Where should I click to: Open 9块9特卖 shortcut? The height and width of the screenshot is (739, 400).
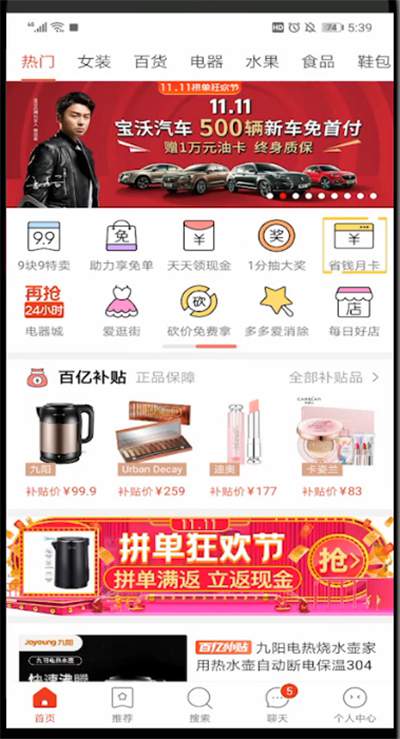tap(44, 246)
